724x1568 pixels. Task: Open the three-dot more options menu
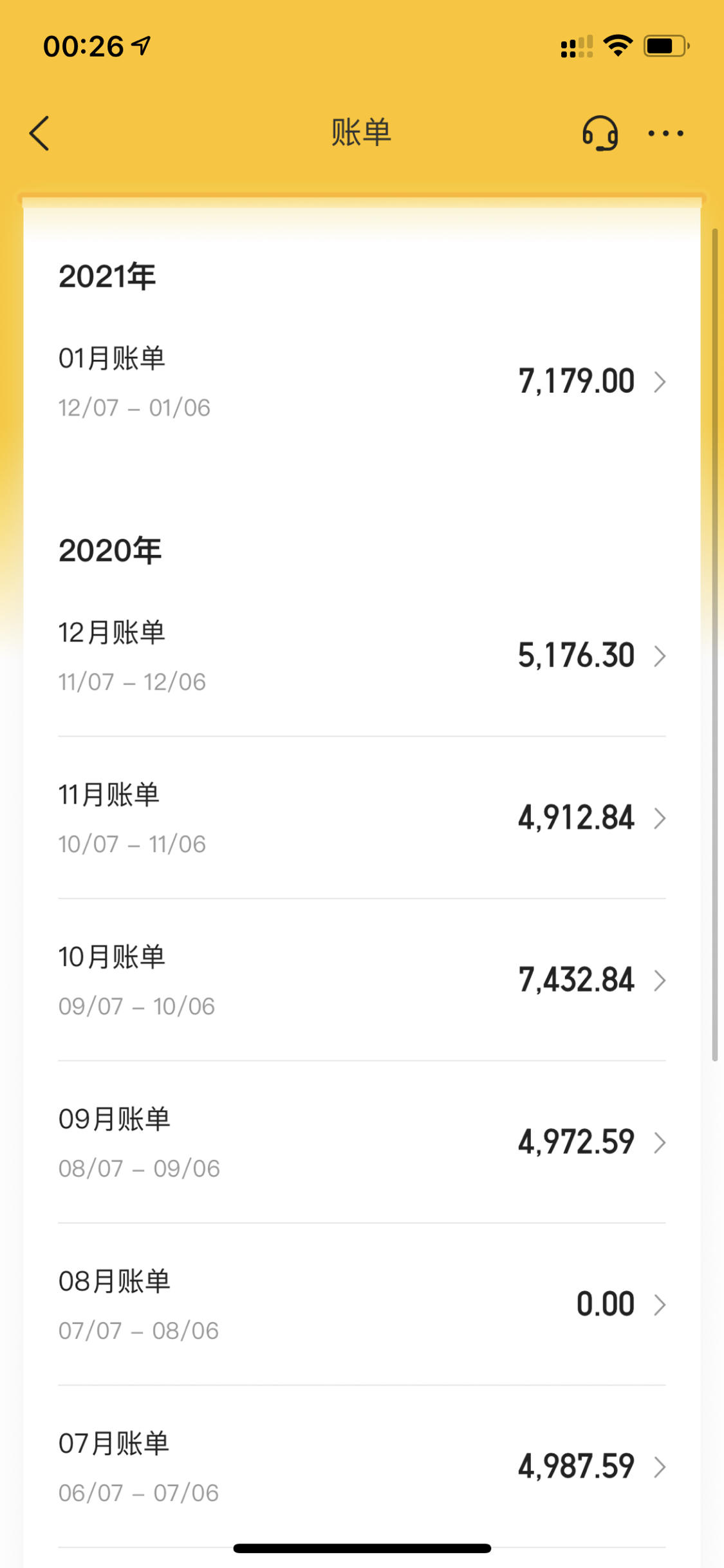(665, 133)
